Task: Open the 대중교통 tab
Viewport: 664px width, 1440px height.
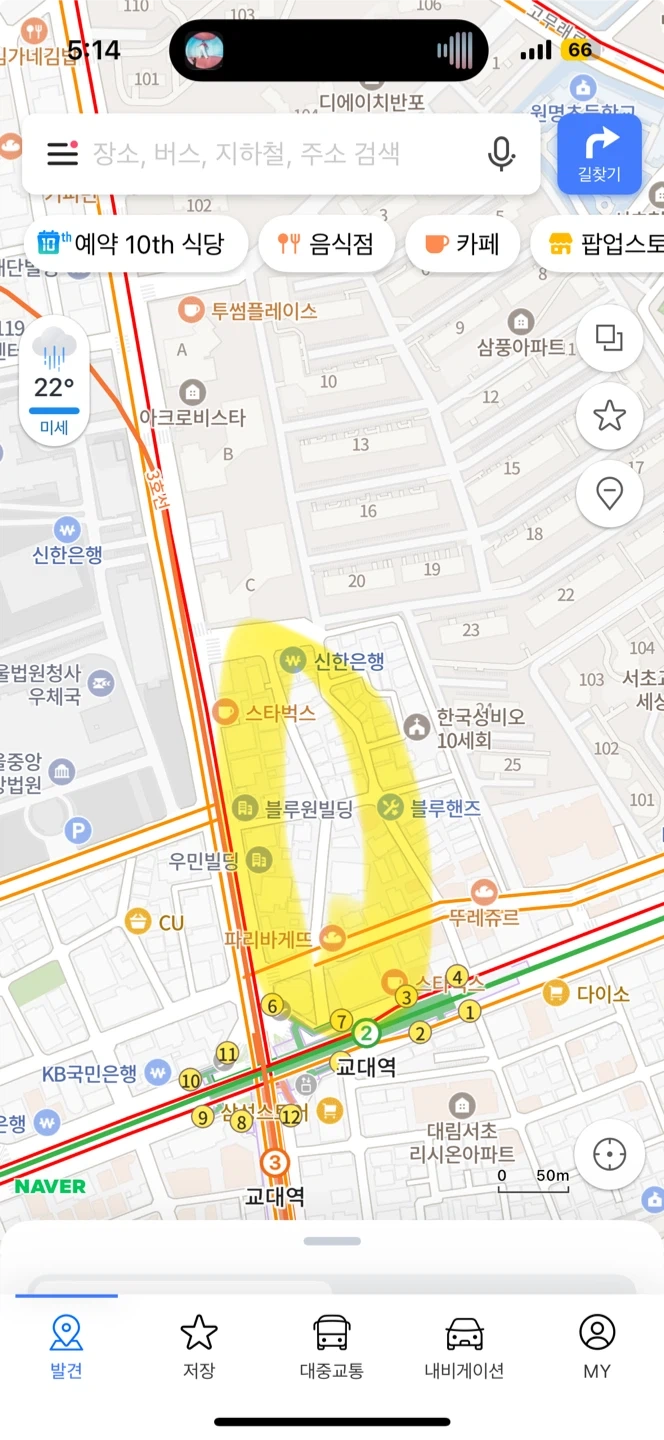Action: (332, 1347)
